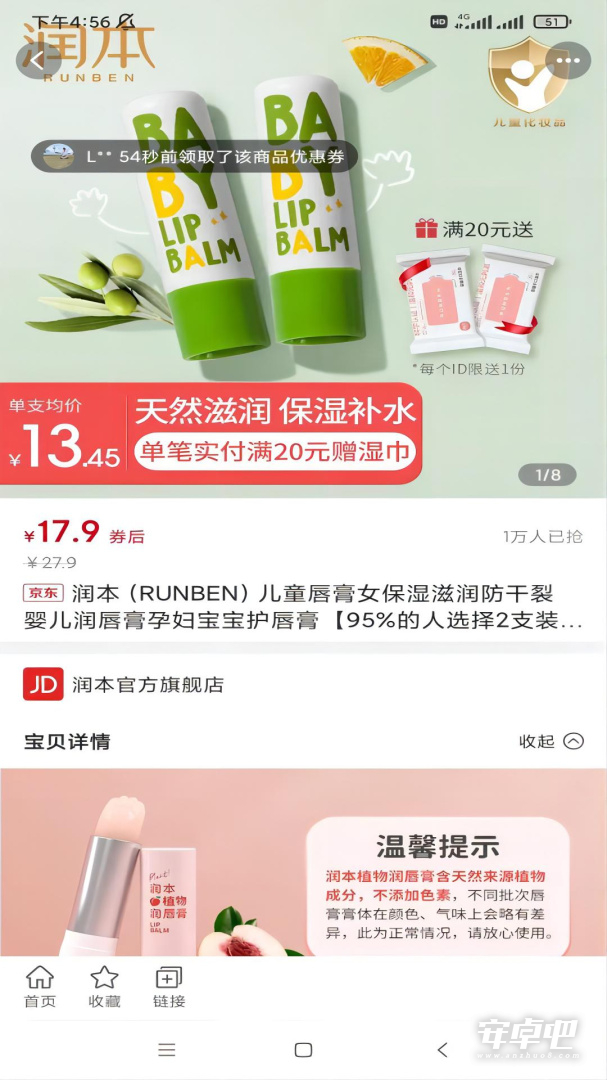Tap the system back button

click(442, 1050)
